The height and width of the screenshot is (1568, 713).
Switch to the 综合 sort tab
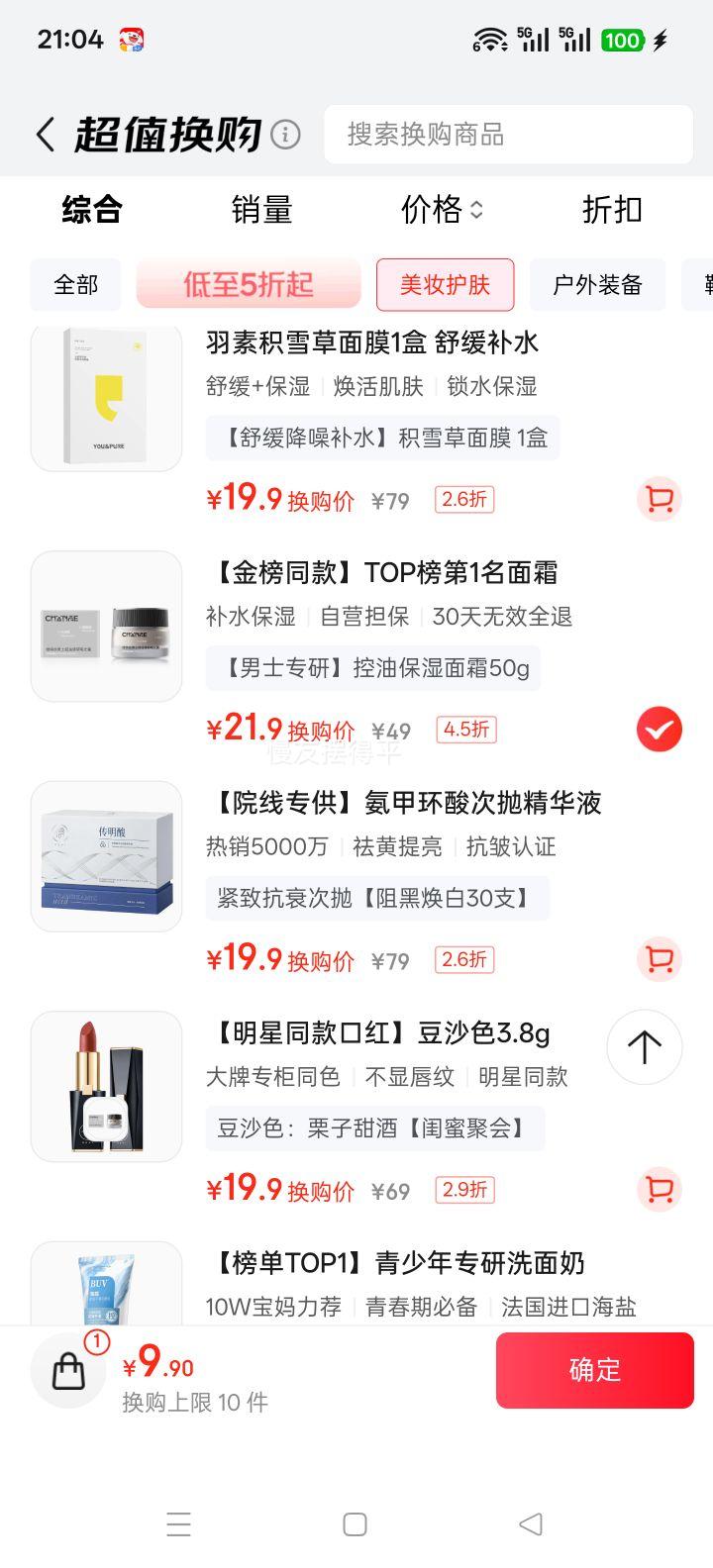pos(92,210)
